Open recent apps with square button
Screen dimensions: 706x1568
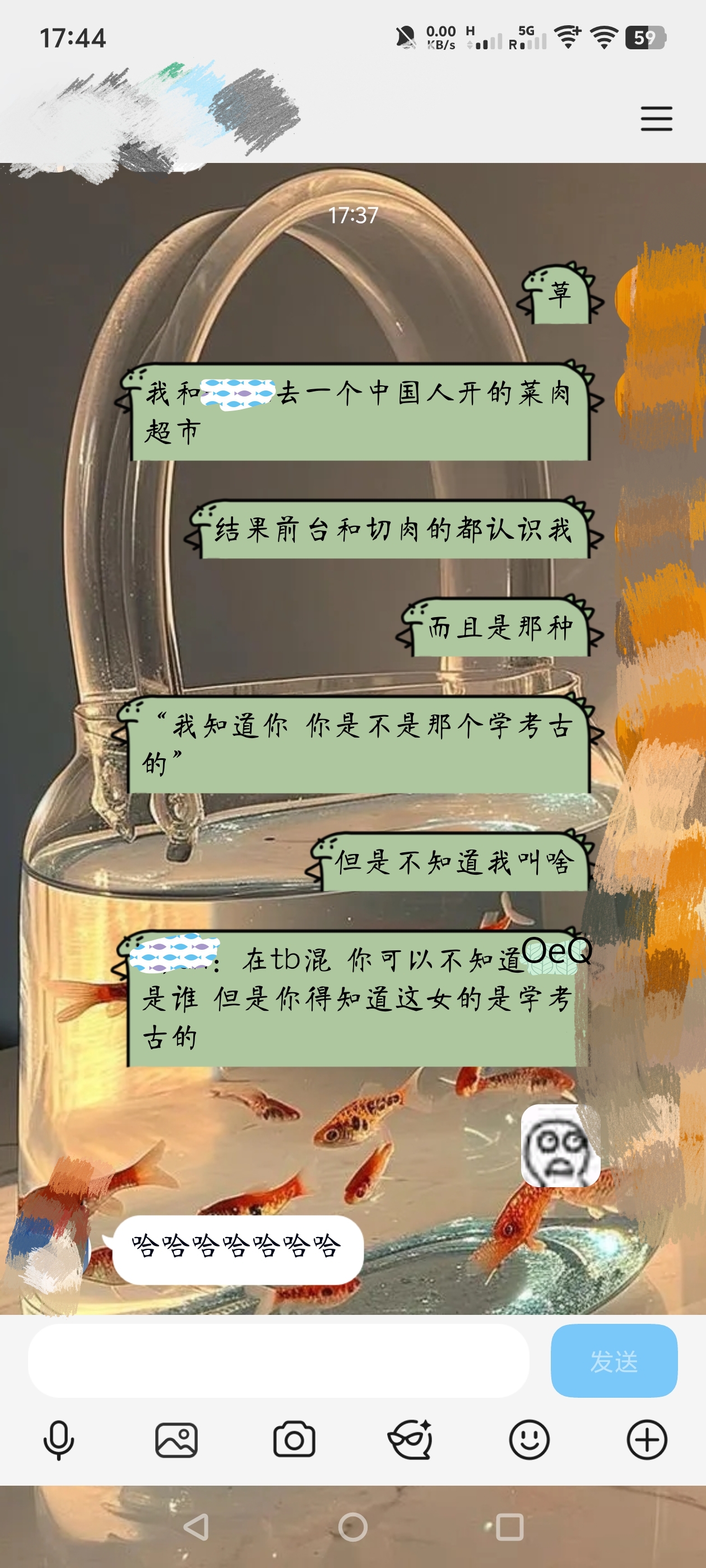pos(509,1527)
